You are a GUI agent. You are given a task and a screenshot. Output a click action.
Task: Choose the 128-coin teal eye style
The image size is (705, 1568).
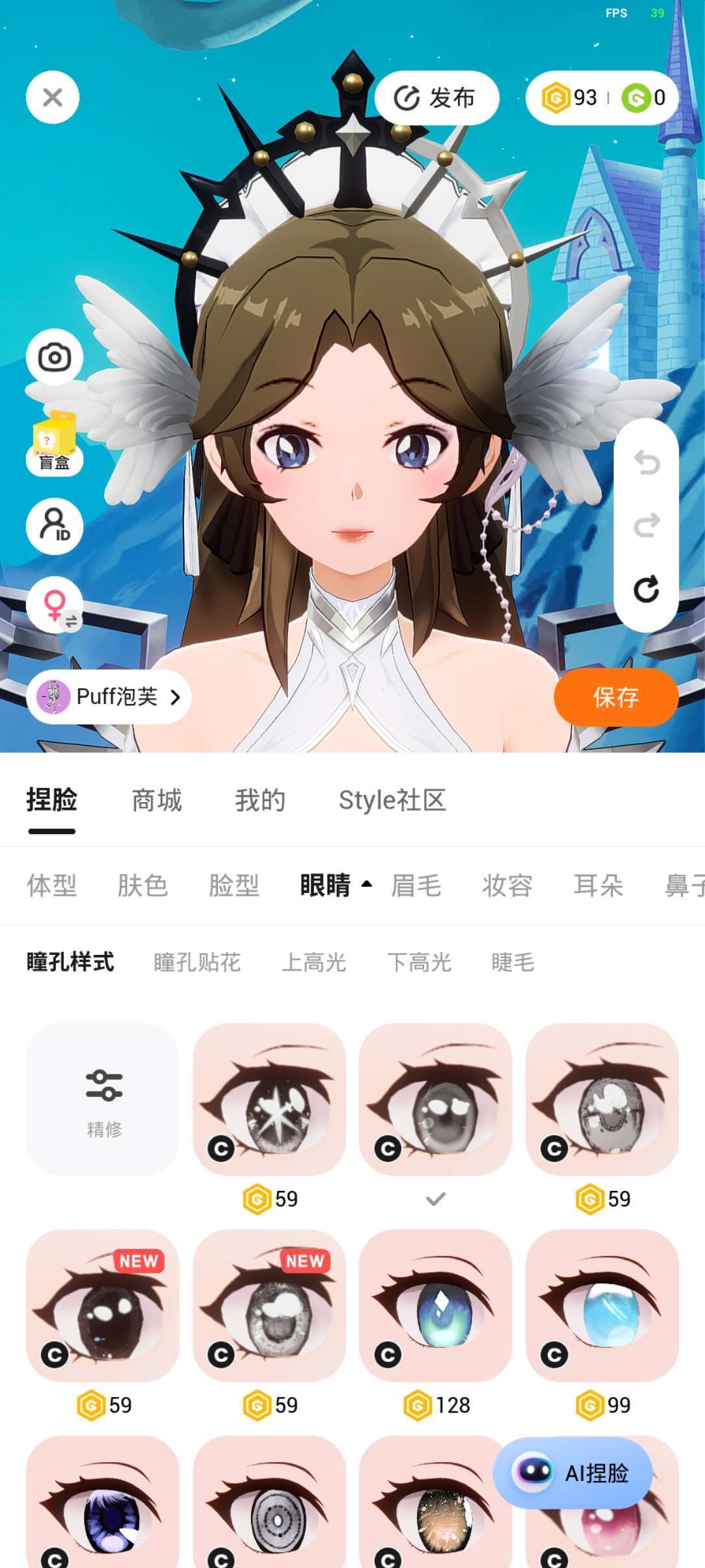click(436, 1305)
